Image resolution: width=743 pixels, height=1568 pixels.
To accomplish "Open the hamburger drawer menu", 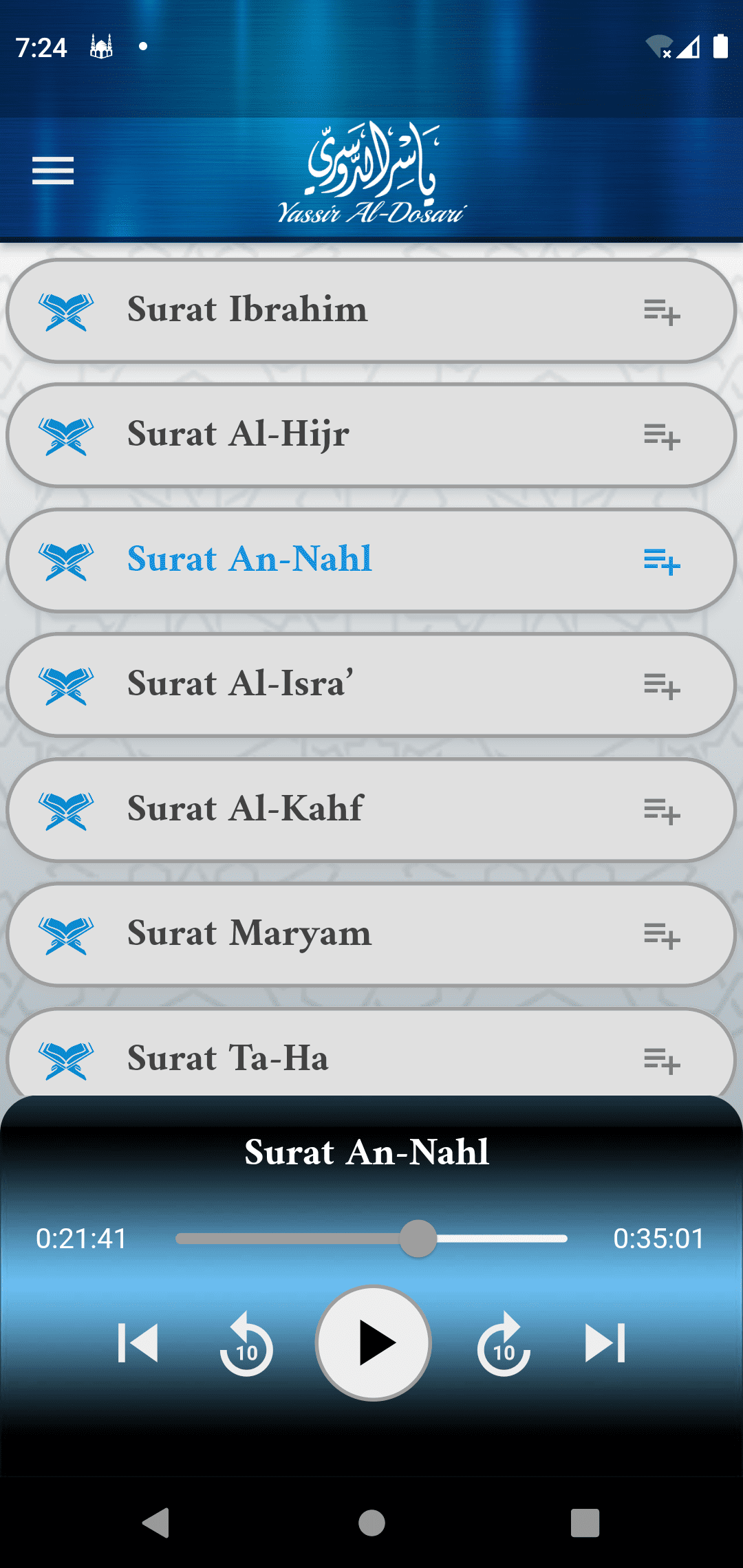I will [x=53, y=171].
